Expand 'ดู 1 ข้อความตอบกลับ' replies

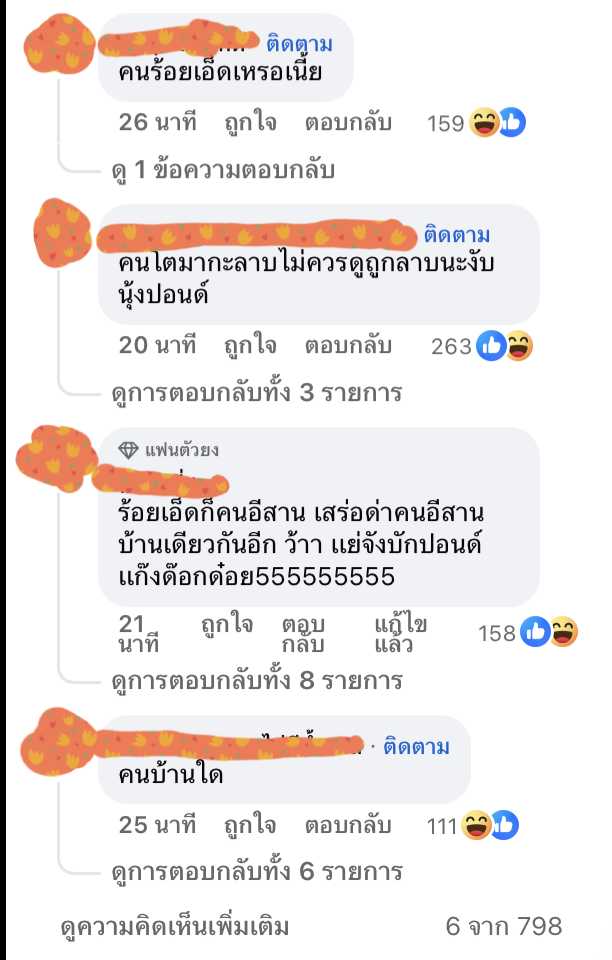(223, 170)
